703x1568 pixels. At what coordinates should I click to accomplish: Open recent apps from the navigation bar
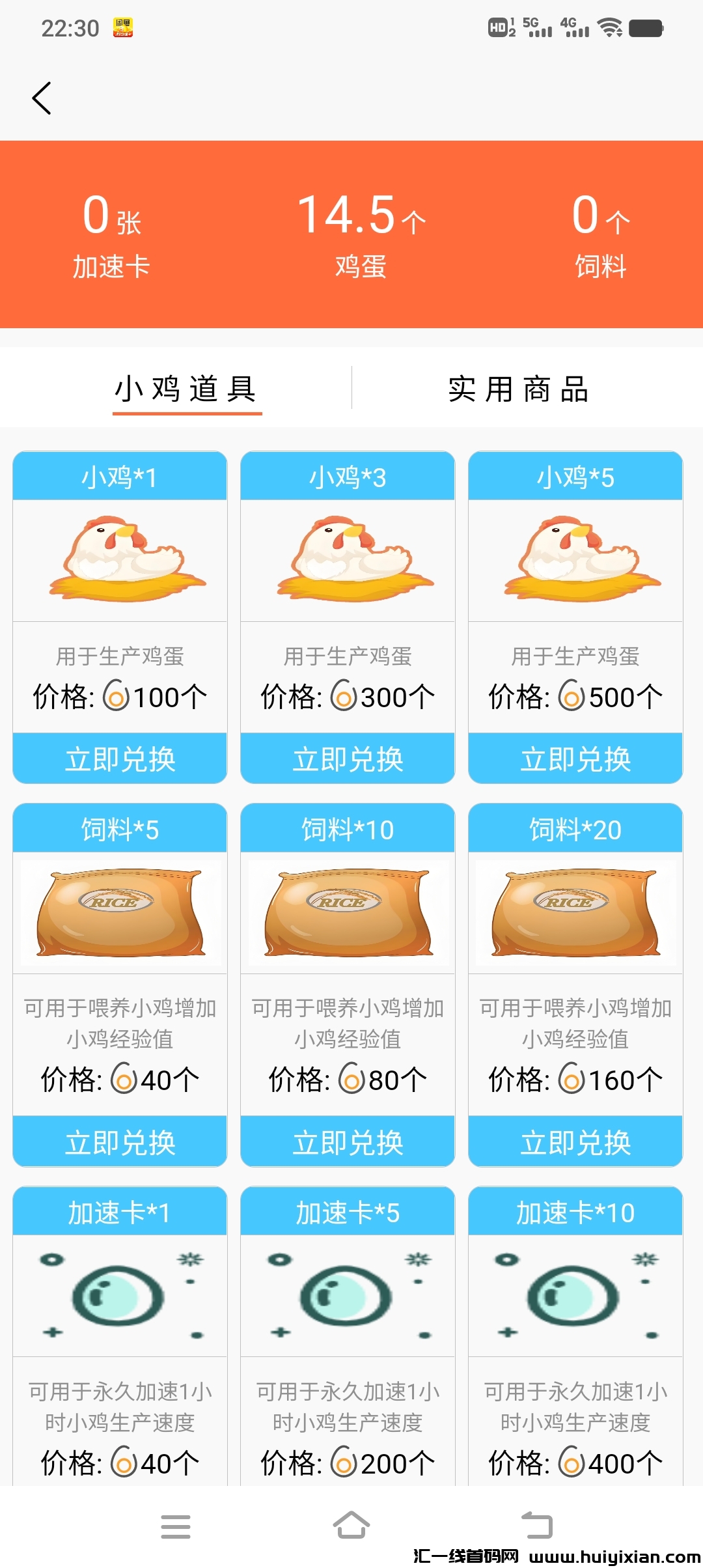click(176, 1526)
